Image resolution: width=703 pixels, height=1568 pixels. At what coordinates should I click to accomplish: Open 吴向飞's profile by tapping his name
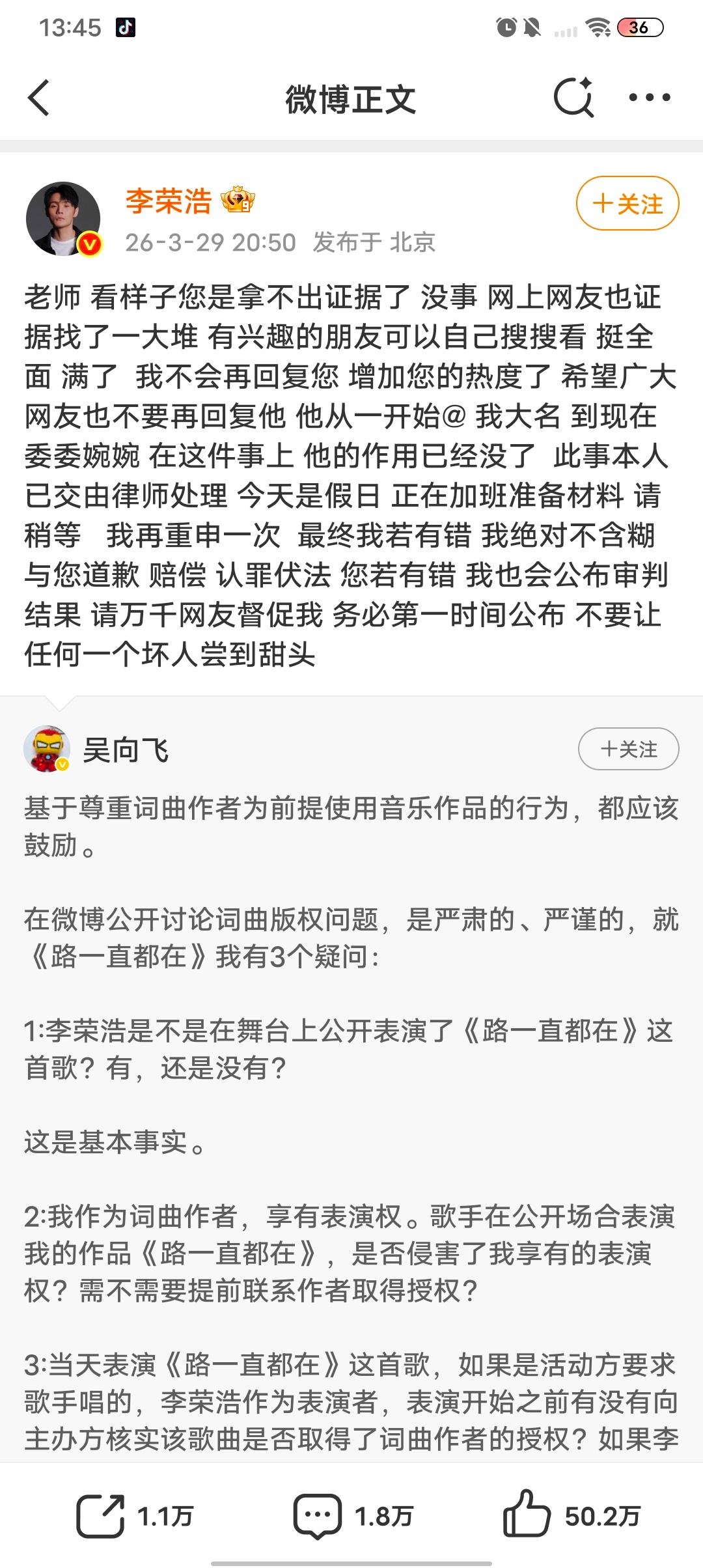[125, 749]
